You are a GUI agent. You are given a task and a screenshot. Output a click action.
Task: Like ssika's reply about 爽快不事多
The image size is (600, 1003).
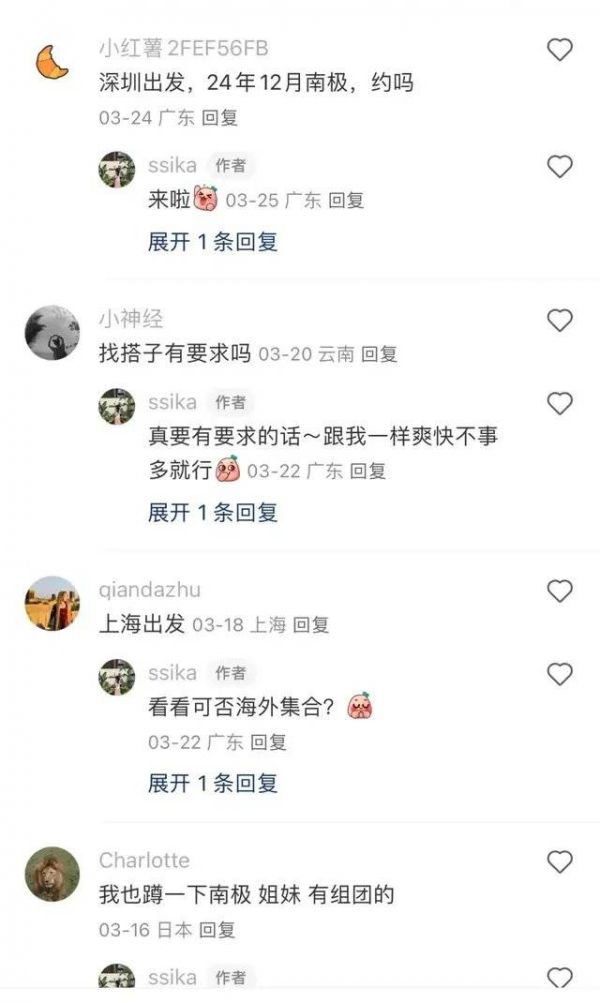coord(560,404)
